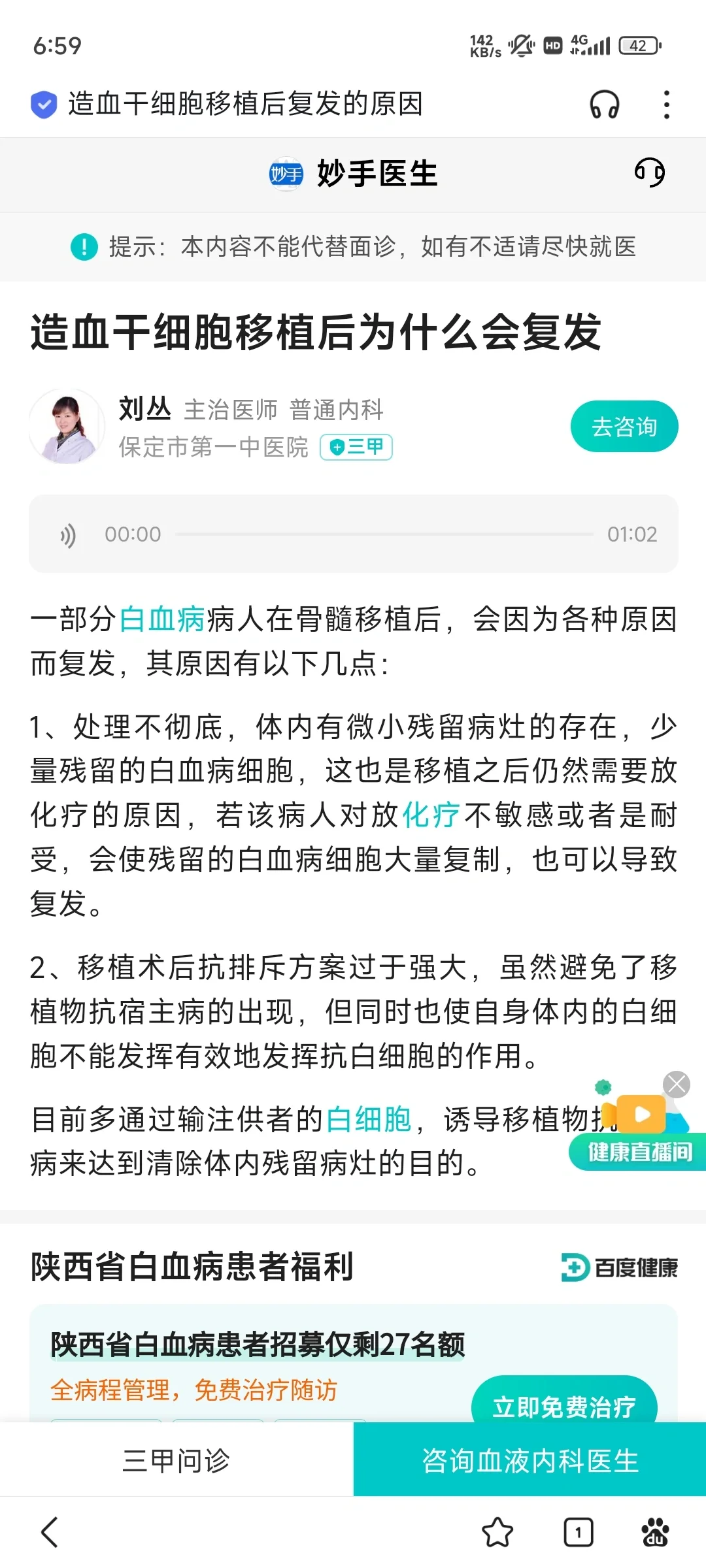Open the 白细胞 keyword link
The image size is (706, 1568).
click(369, 1119)
